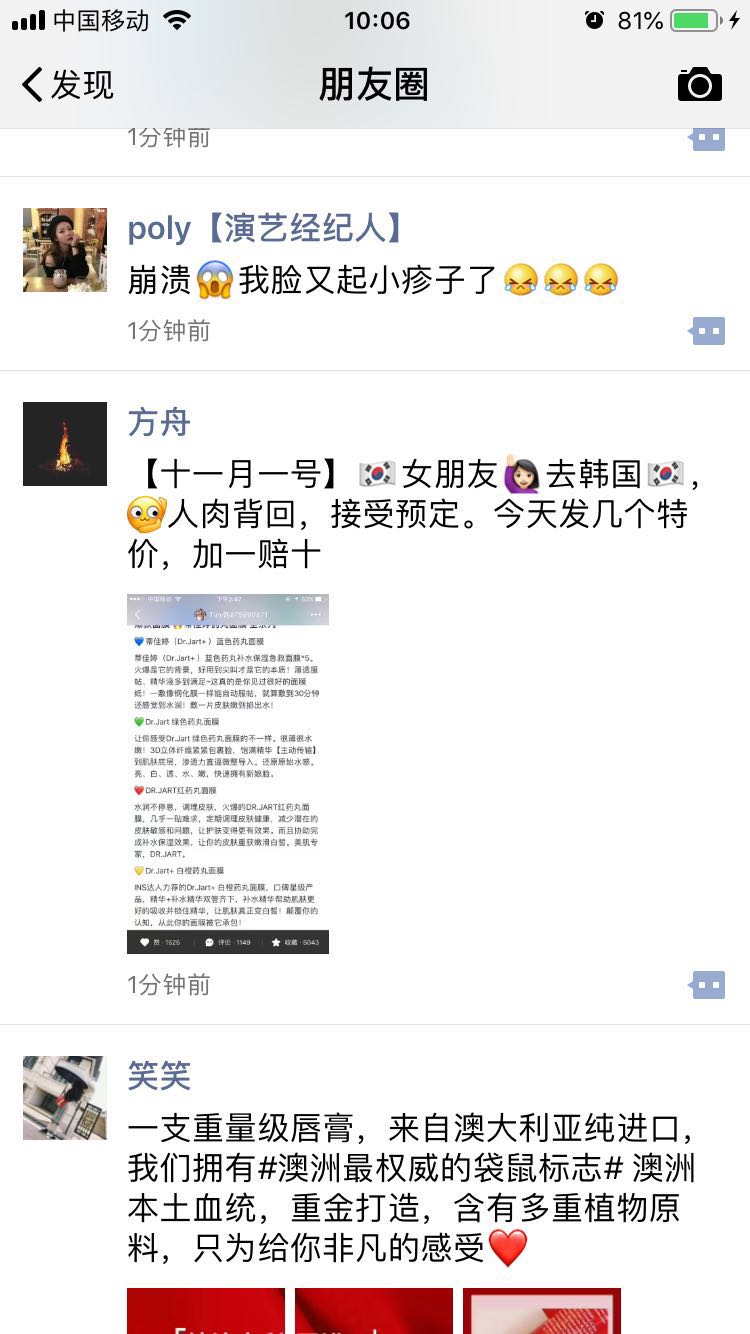
Task: Open poly's profile picture
Action: [x=65, y=250]
